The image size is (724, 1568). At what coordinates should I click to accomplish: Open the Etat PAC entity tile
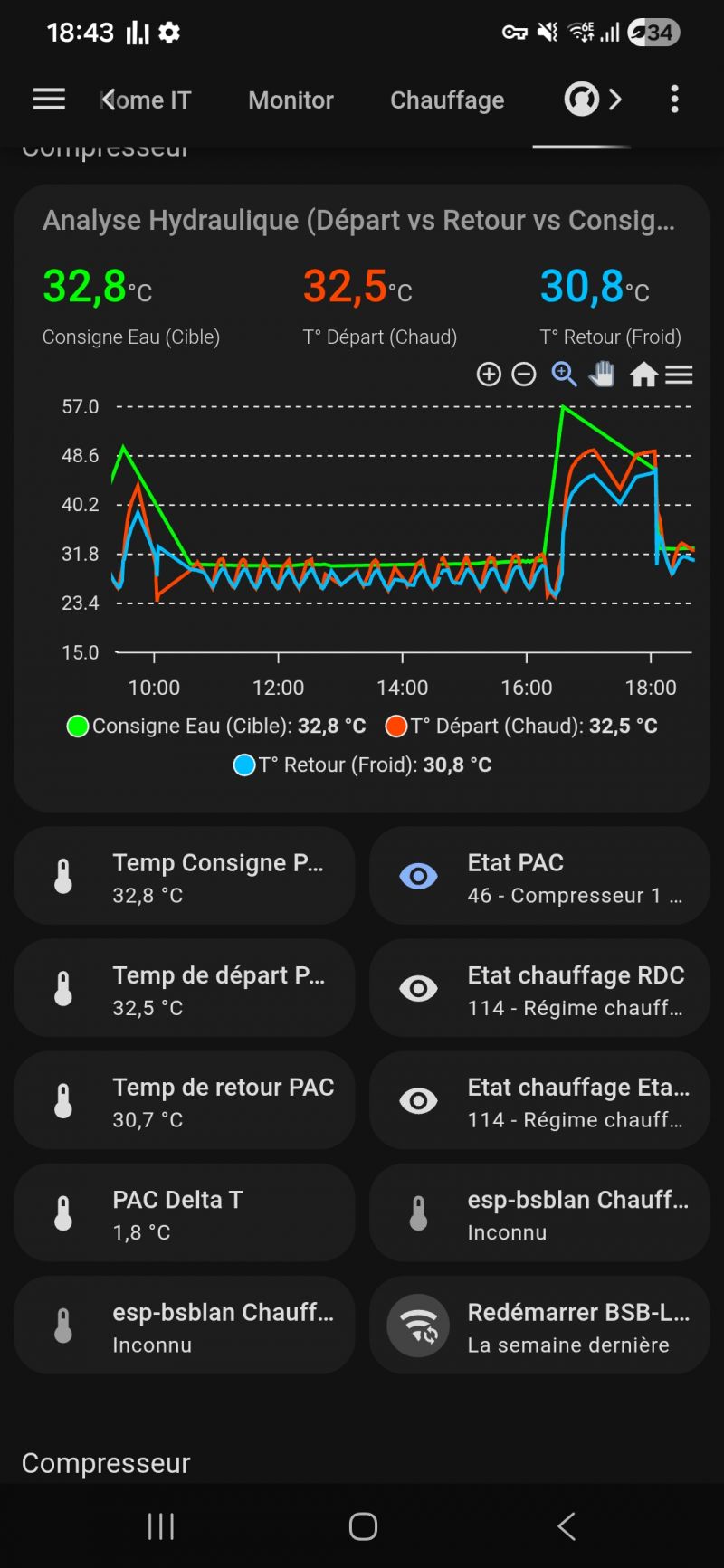pyautogui.click(x=539, y=877)
